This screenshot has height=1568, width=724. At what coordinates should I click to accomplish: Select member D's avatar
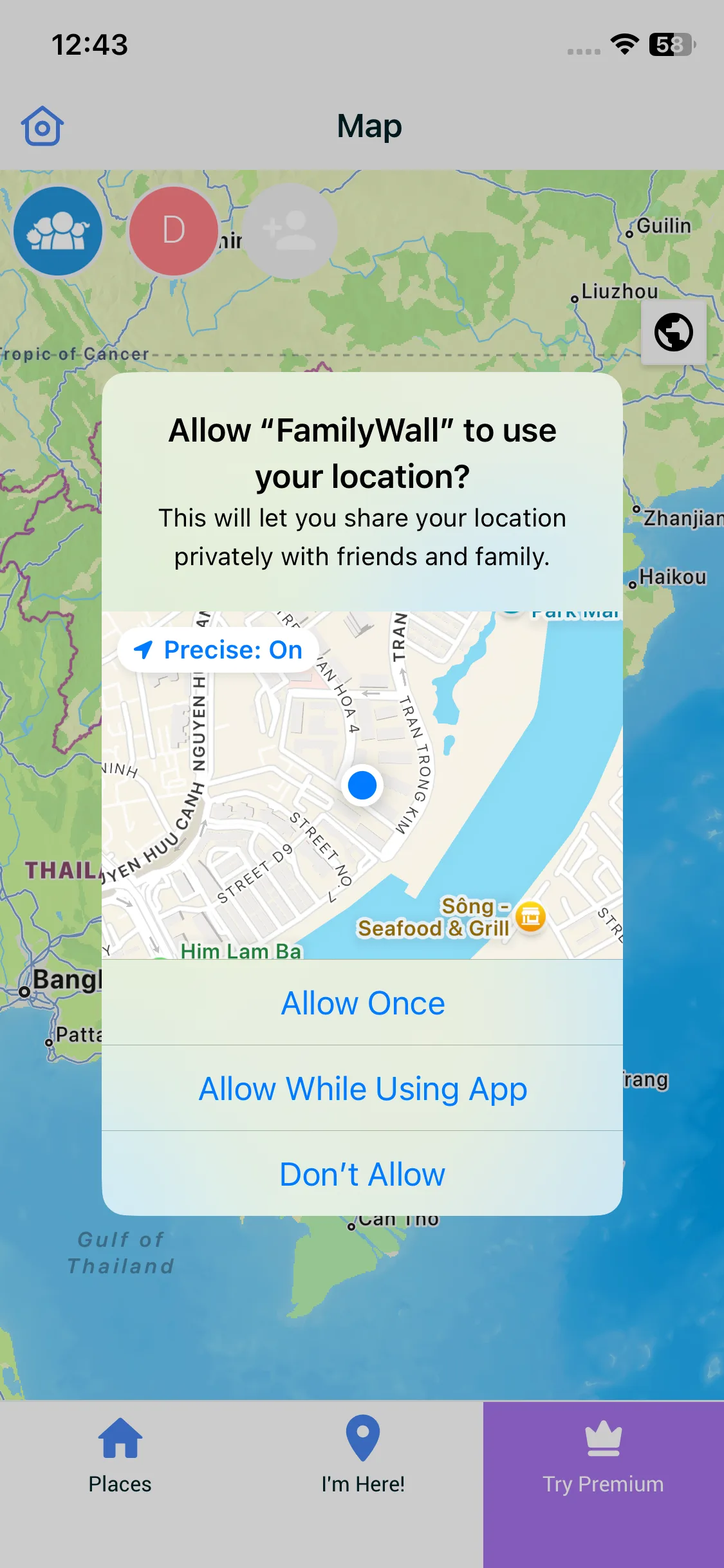174,231
